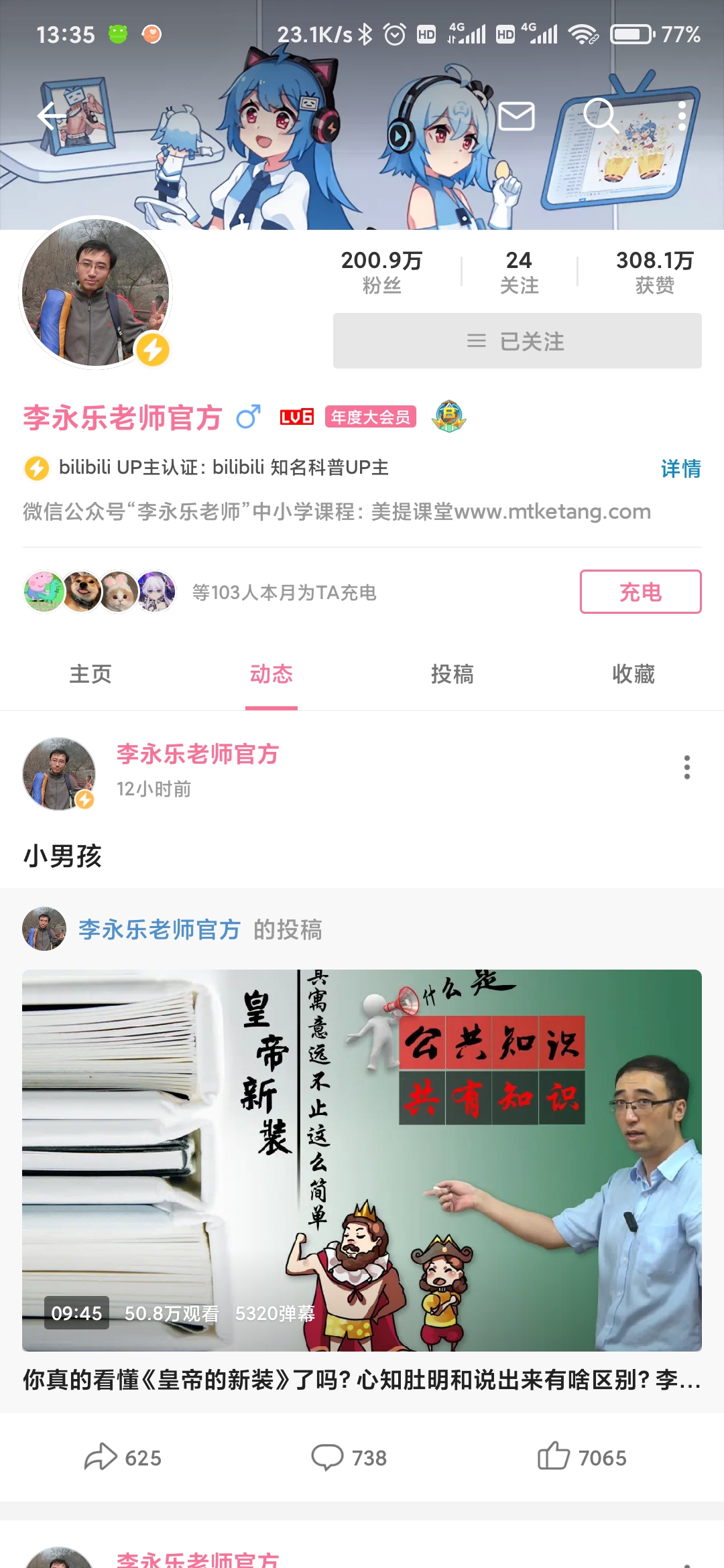Enlarge the large profile avatar
724x1568 pixels.
click(x=95, y=293)
